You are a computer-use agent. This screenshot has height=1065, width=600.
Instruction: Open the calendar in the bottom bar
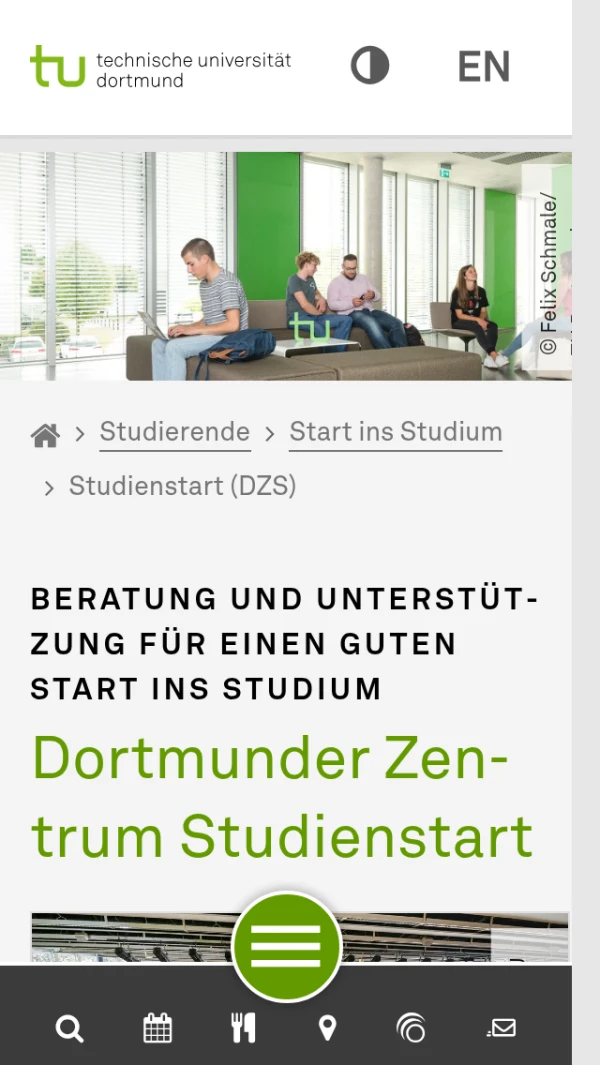(157, 1027)
